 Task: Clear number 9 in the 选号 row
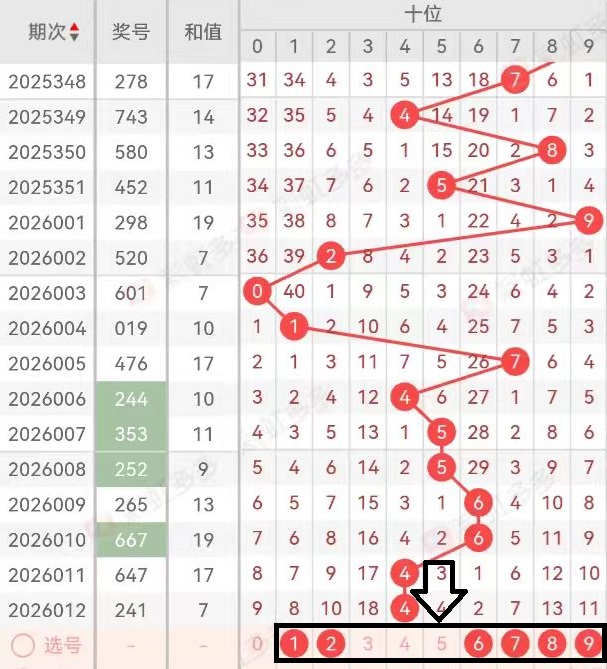pyautogui.click(x=589, y=645)
